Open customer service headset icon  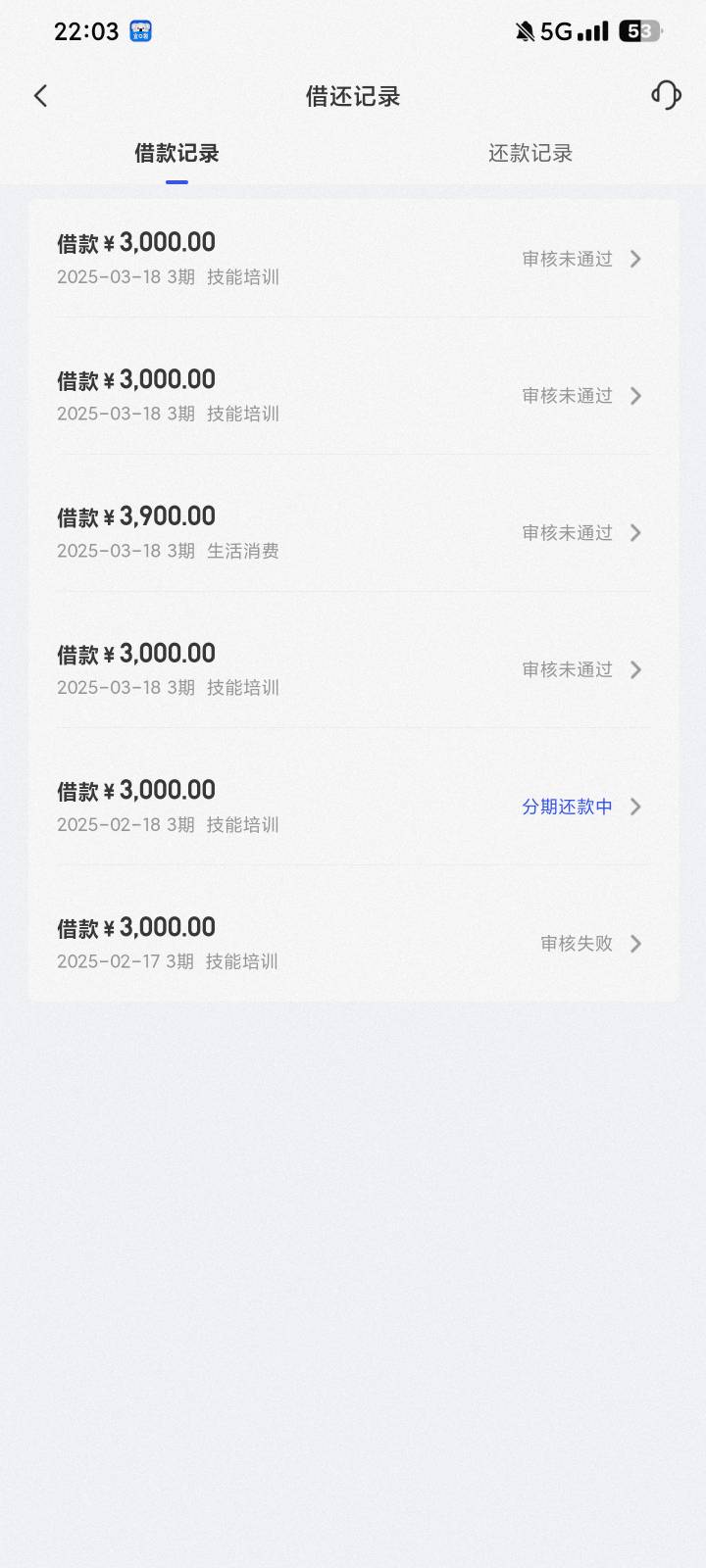tap(666, 95)
